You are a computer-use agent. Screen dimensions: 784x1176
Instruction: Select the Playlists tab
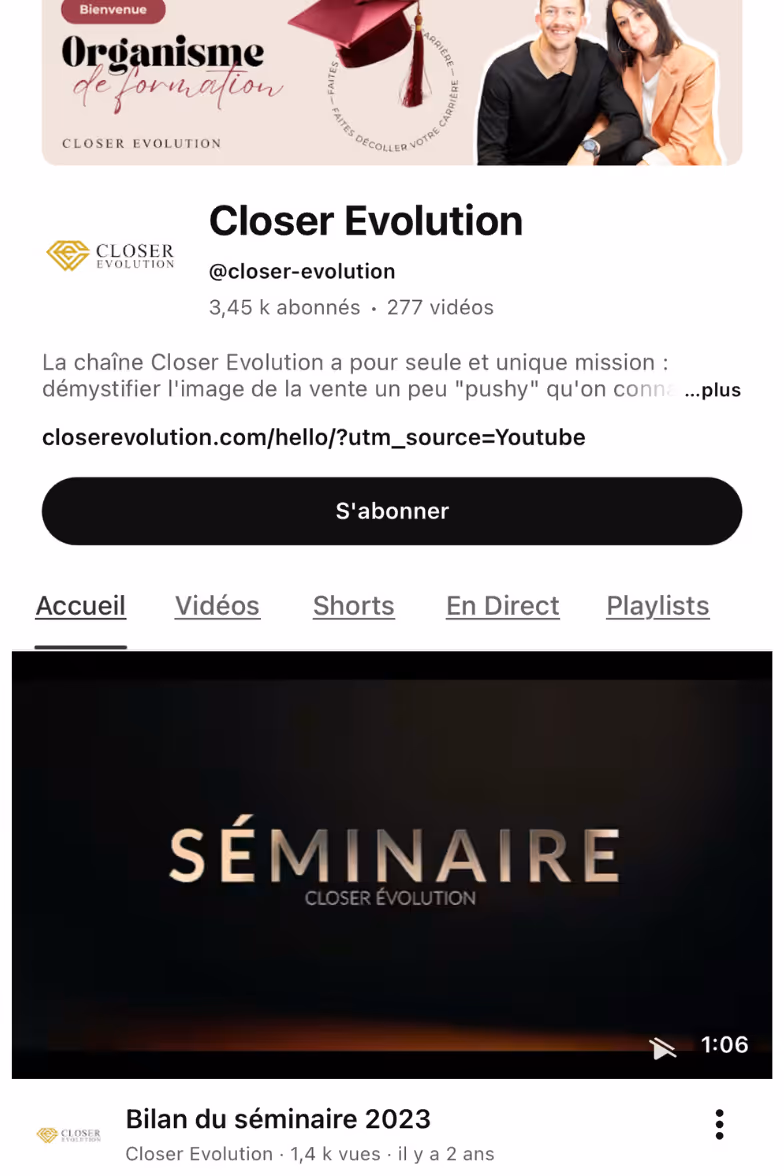[x=657, y=606]
